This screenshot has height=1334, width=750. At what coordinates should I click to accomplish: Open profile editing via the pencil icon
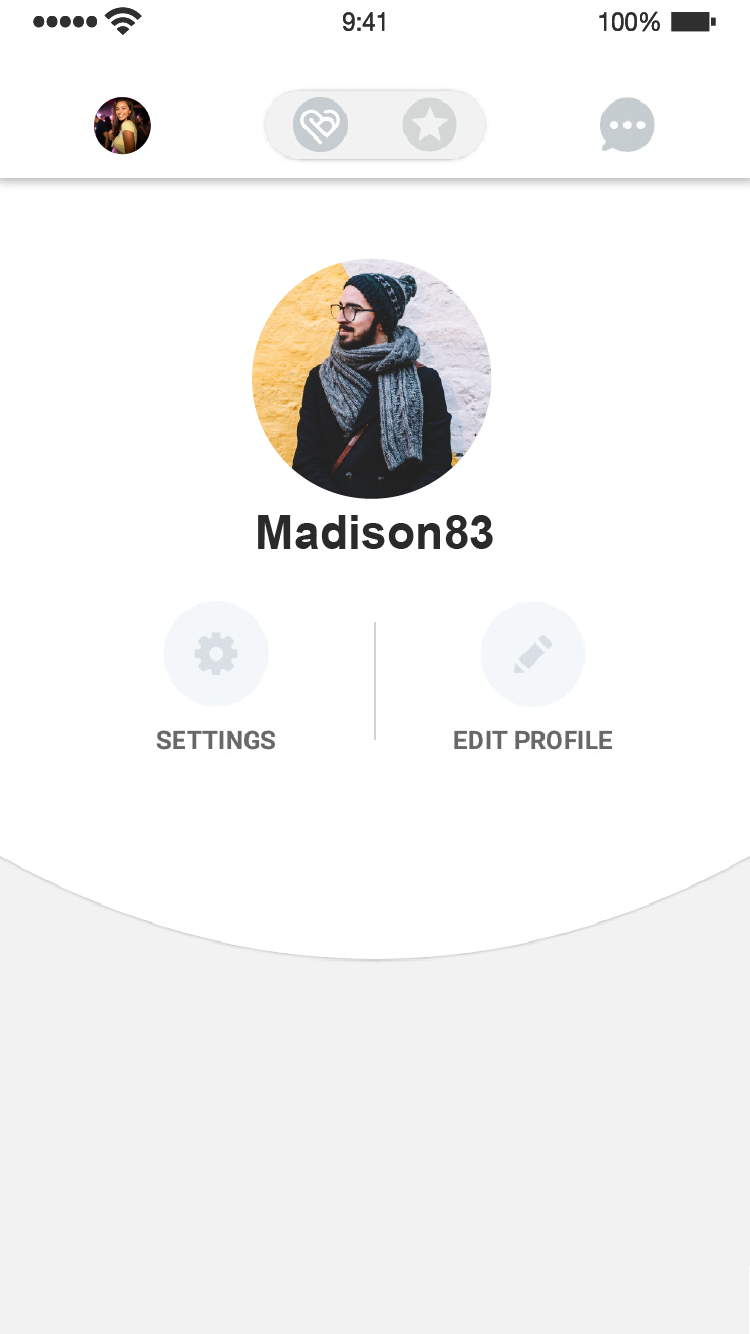click(x=533, y=653)
